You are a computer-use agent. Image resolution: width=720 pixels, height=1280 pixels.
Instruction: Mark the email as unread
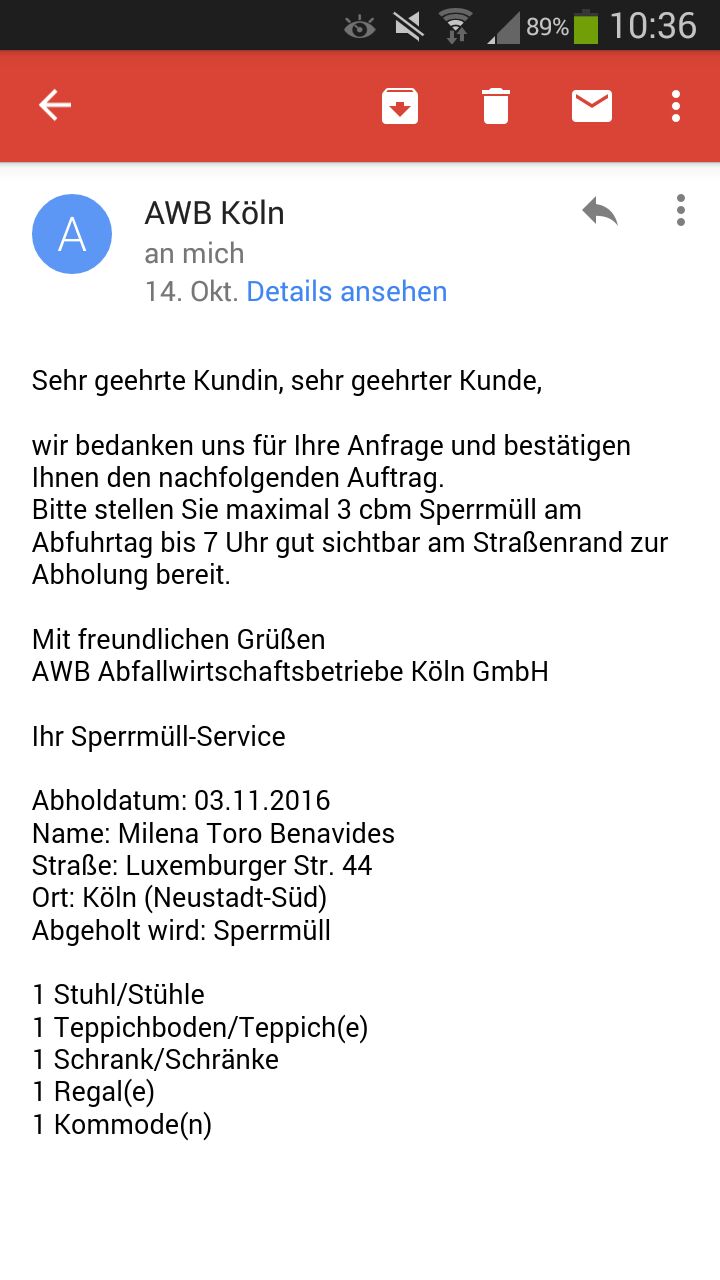(592, 106)
